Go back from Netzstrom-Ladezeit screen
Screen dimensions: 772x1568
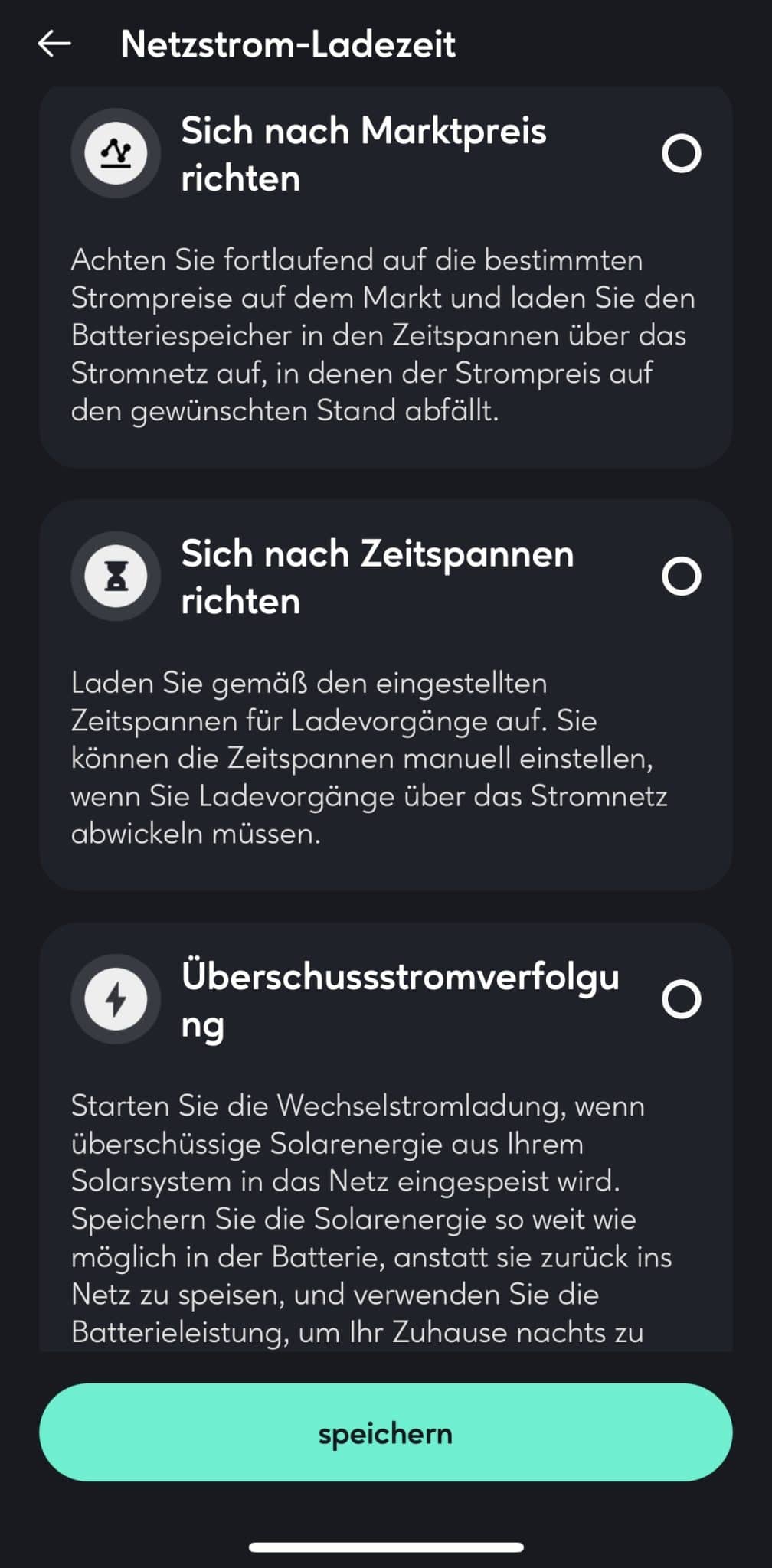pos(54,44)
